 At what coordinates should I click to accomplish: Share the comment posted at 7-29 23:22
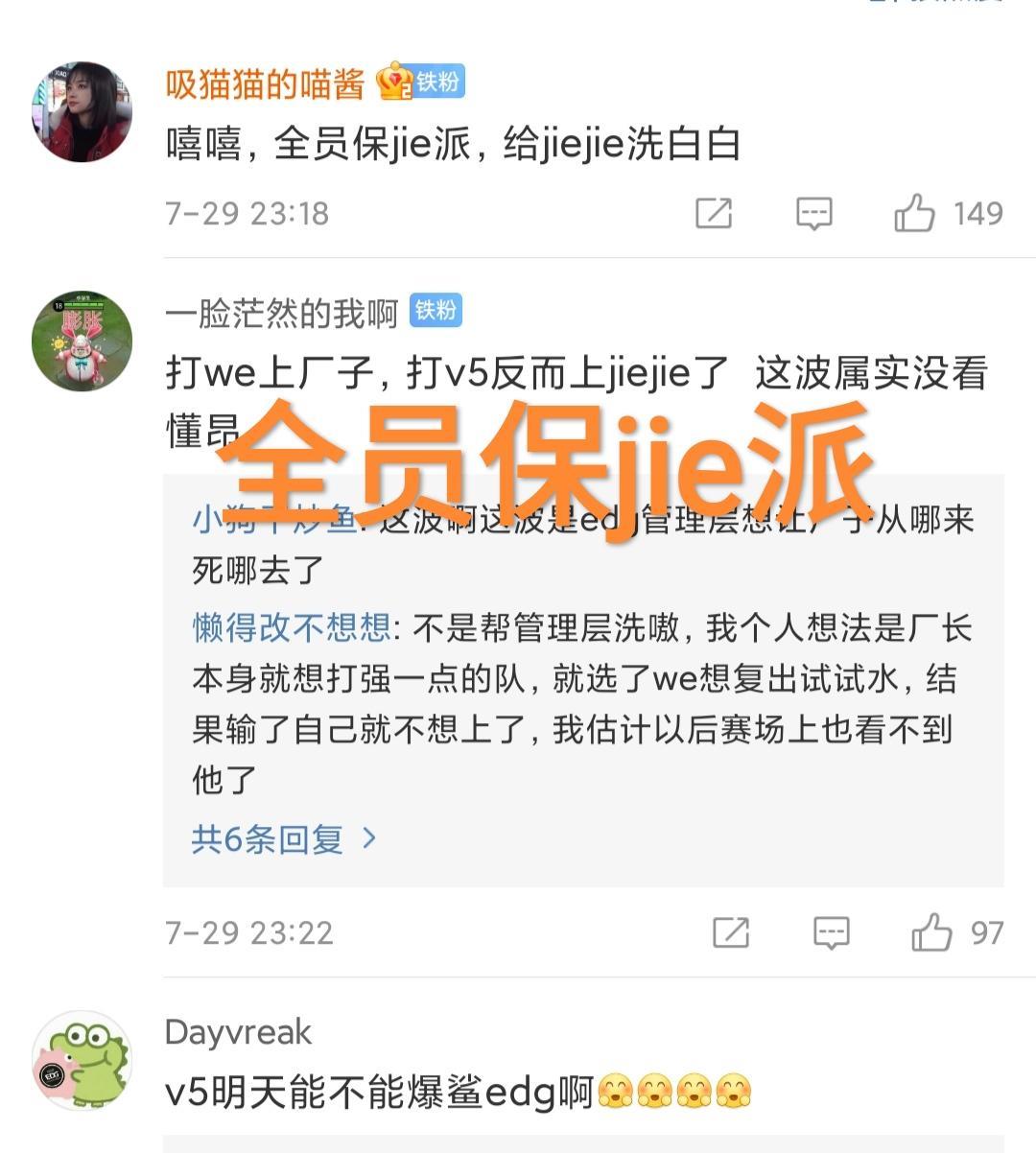tap(731, 932)
